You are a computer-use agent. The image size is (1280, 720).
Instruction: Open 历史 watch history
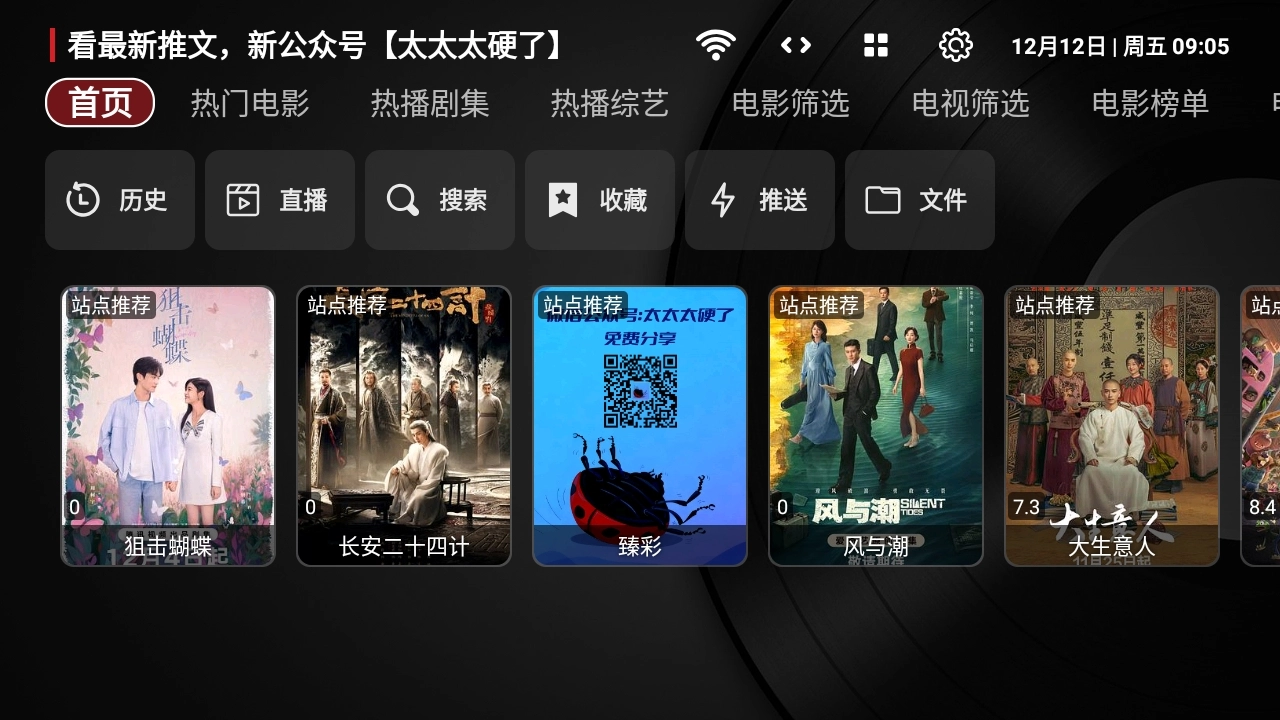click(120, 200)
